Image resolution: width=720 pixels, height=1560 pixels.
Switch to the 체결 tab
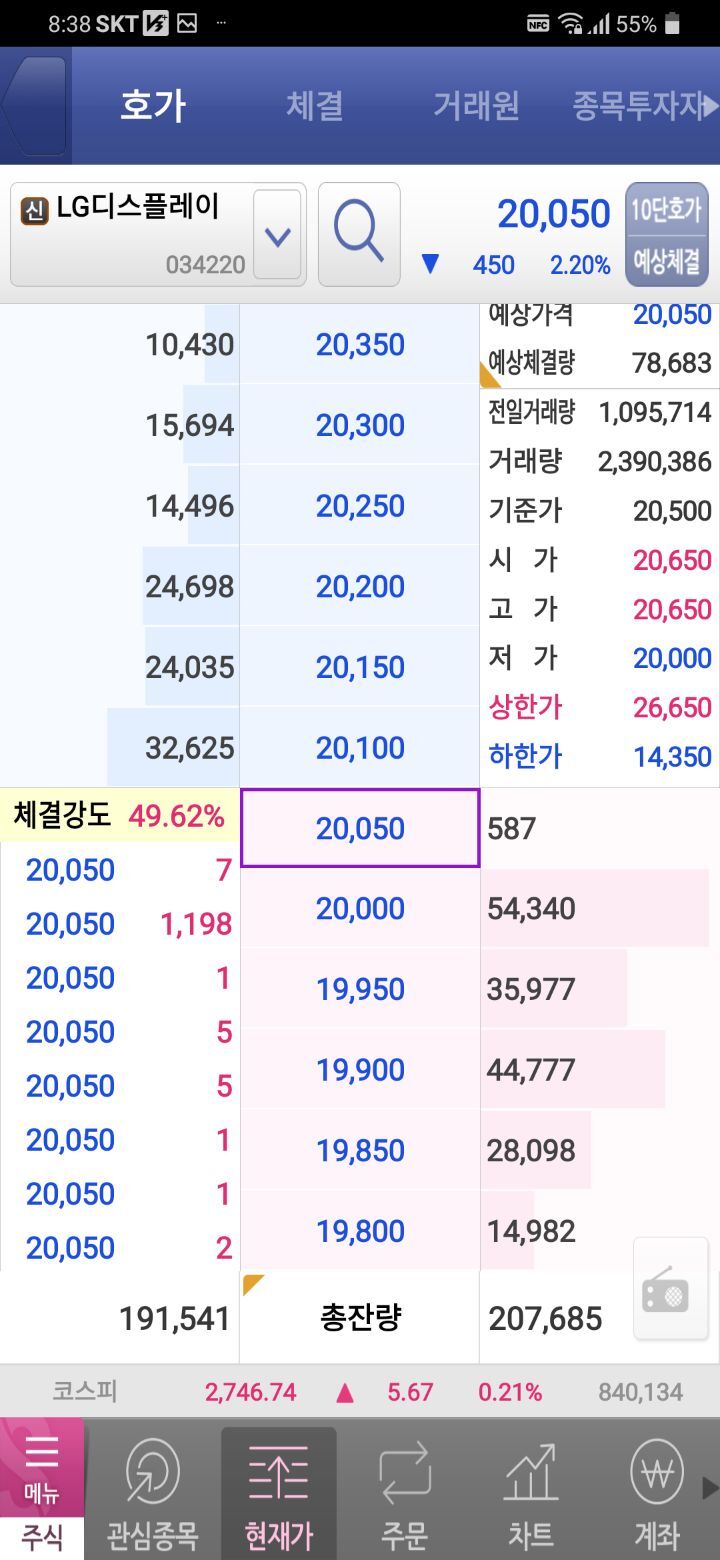[x=315, y=106]
